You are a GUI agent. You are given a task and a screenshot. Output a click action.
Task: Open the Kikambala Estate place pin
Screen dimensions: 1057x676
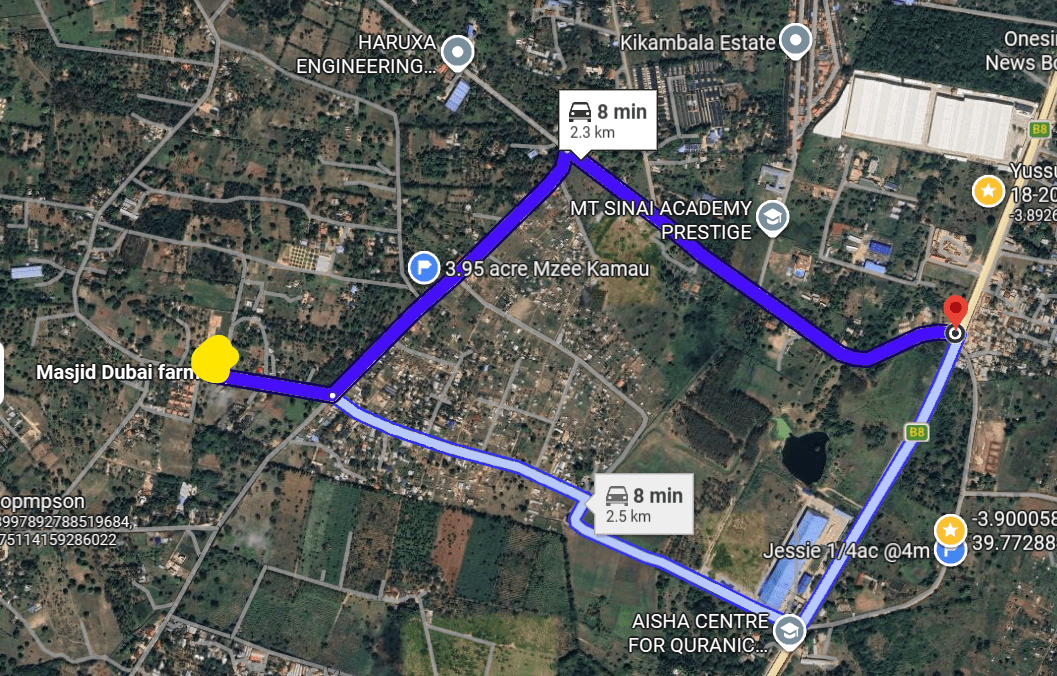796,41
